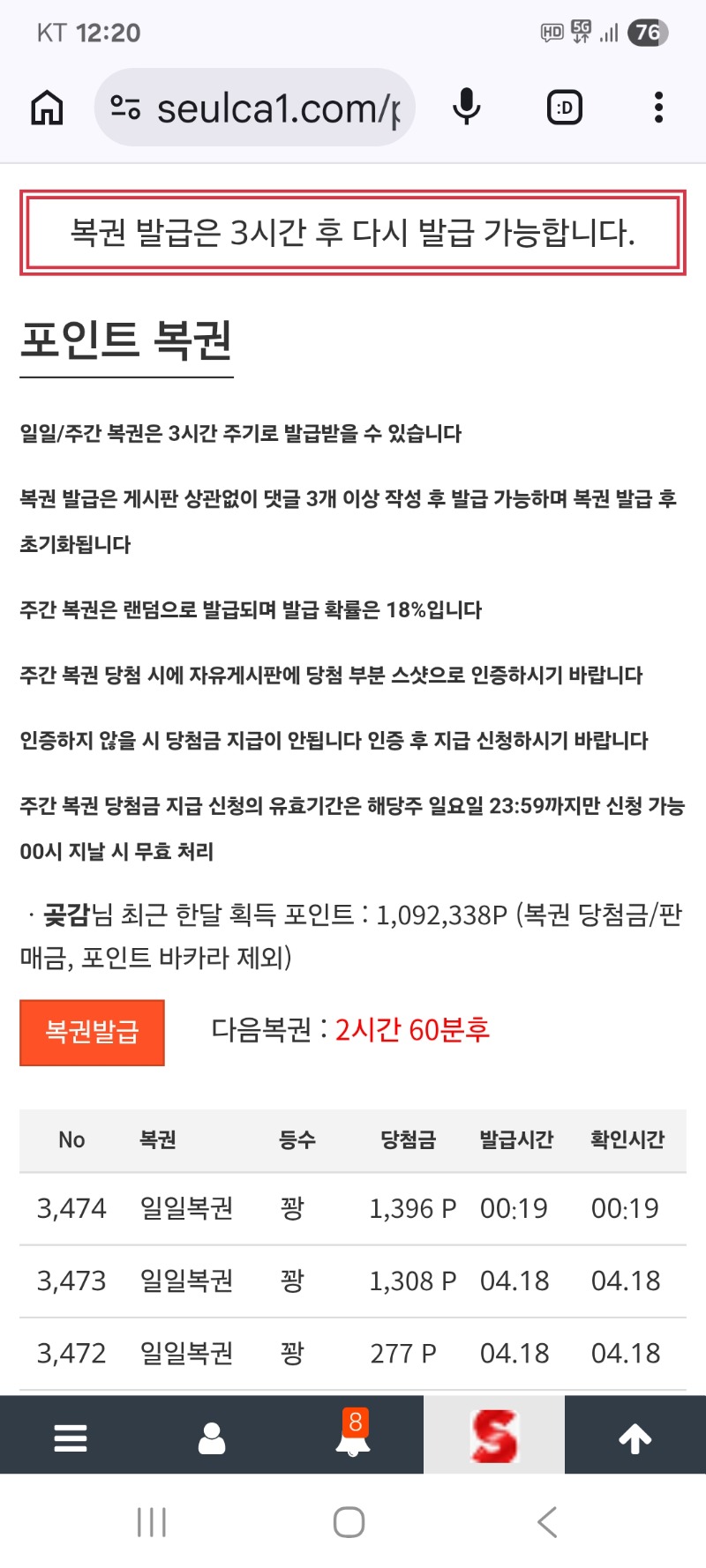Open the browser tab switcher
Viewport: 706px width, 1568px height.
coord(565,108)
